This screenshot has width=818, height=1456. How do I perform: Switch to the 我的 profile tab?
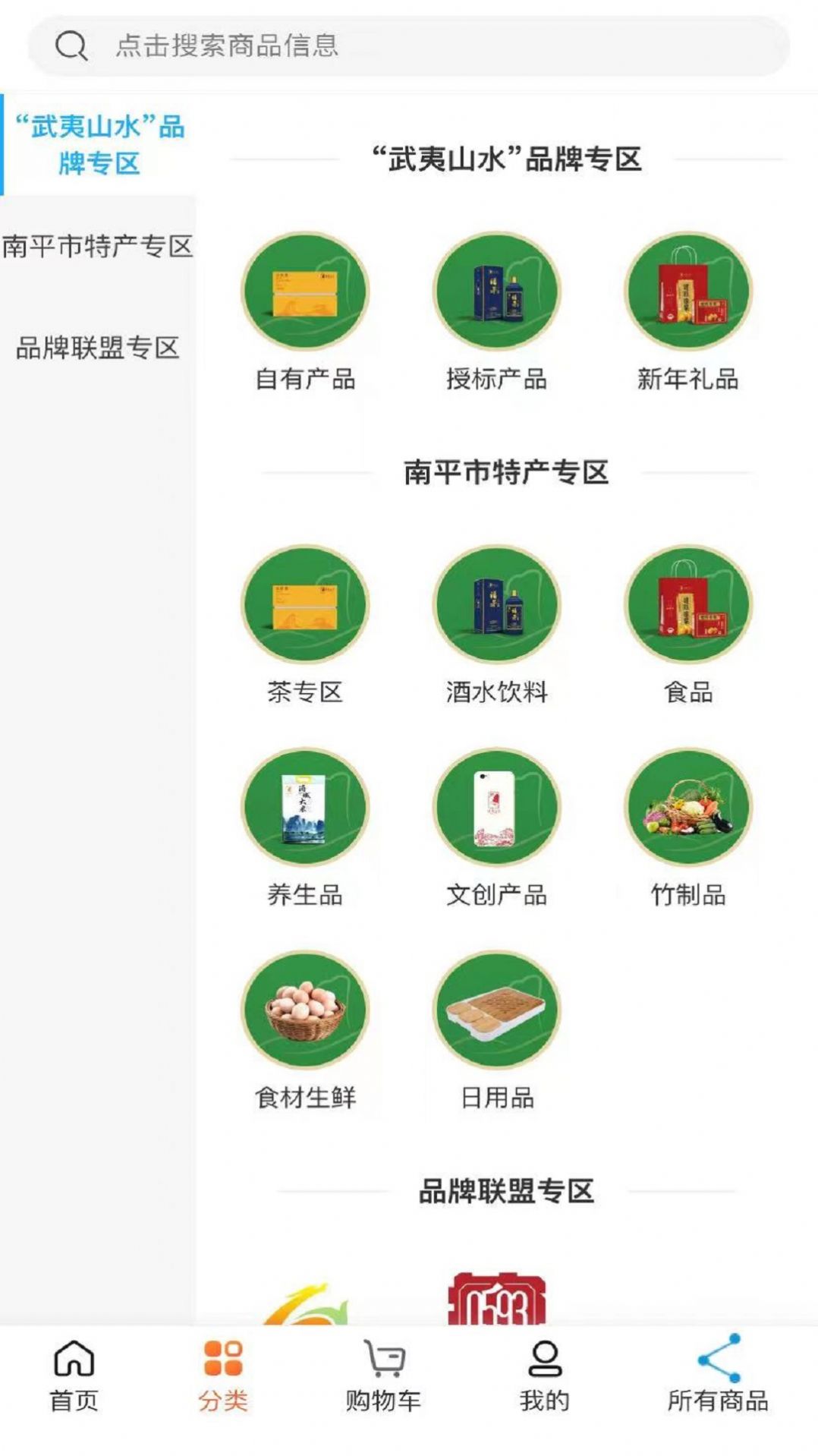coord(544,1376)
